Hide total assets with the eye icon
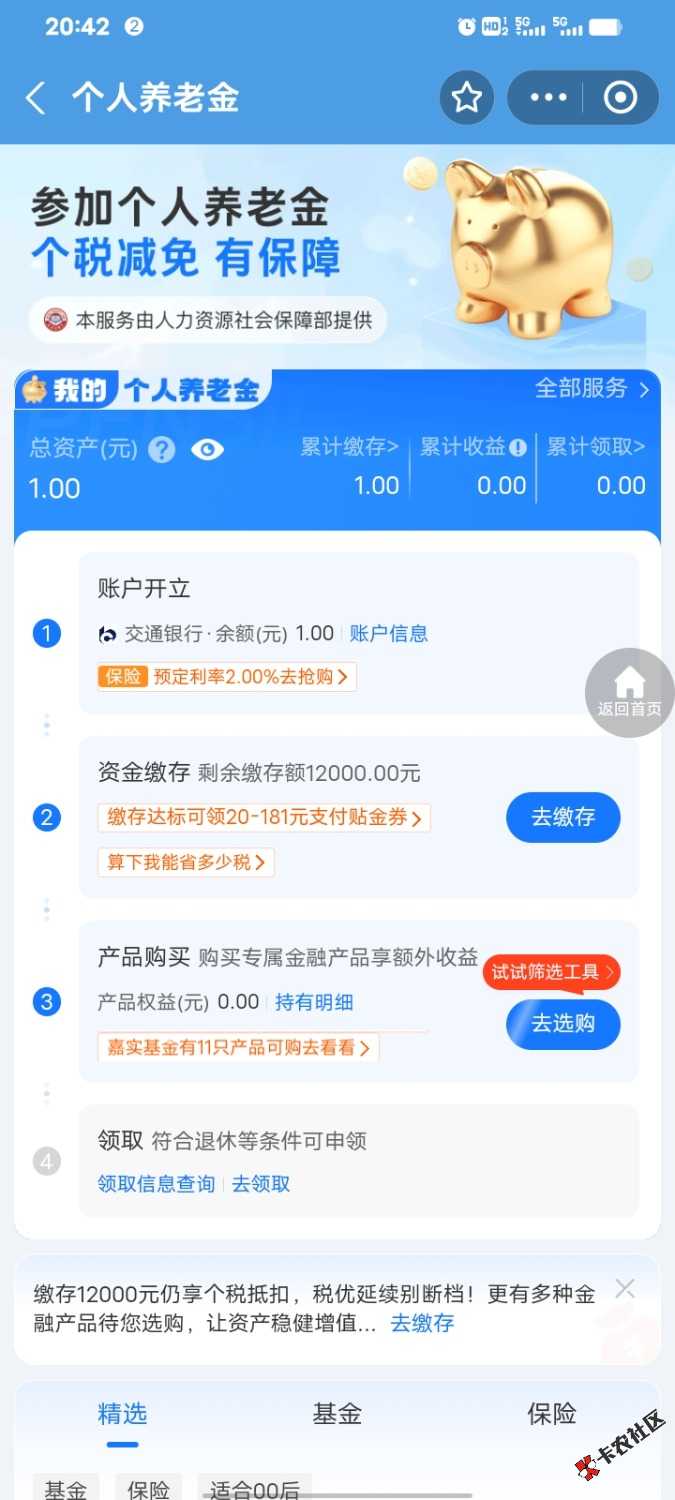 [207, 450]
